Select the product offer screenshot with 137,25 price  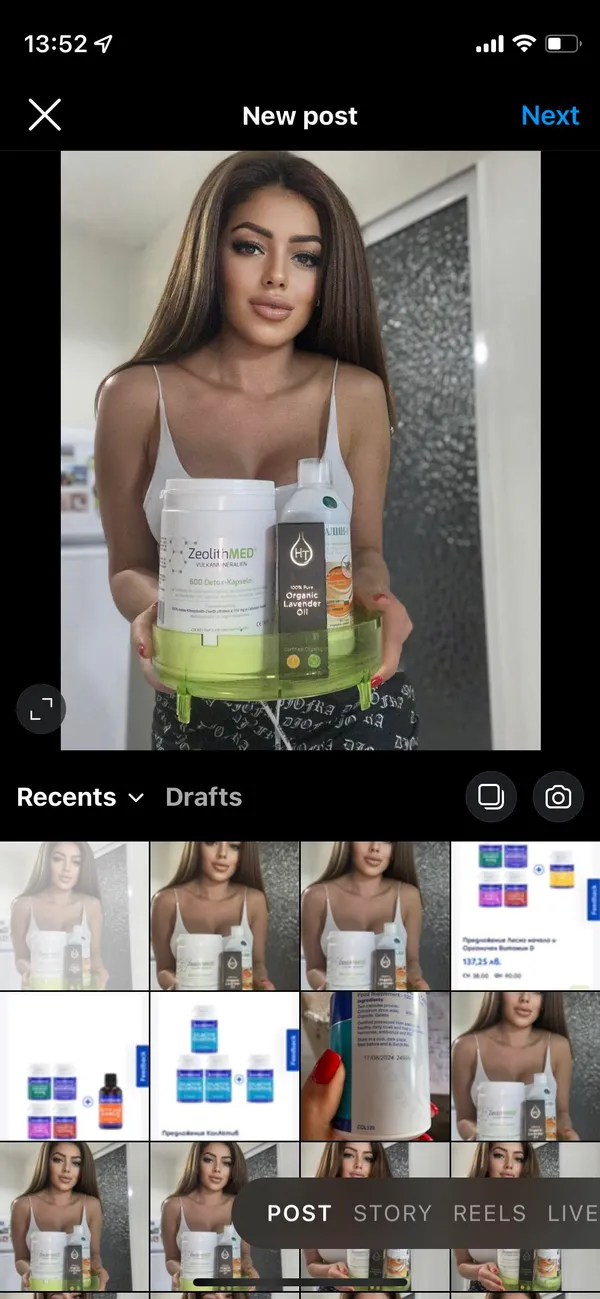(526, 915)
